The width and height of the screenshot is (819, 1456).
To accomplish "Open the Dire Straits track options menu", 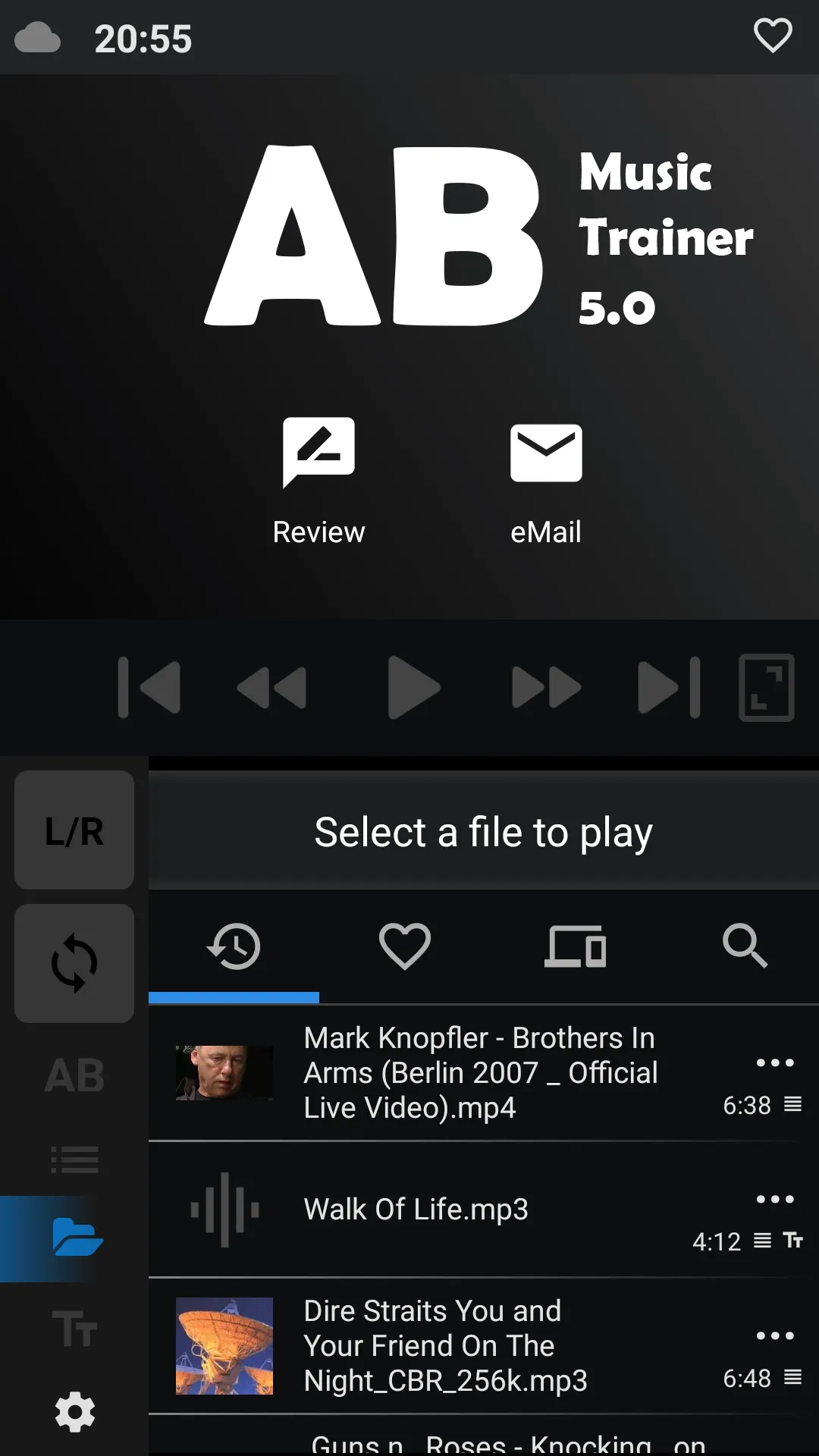I will pos(774,1335).
